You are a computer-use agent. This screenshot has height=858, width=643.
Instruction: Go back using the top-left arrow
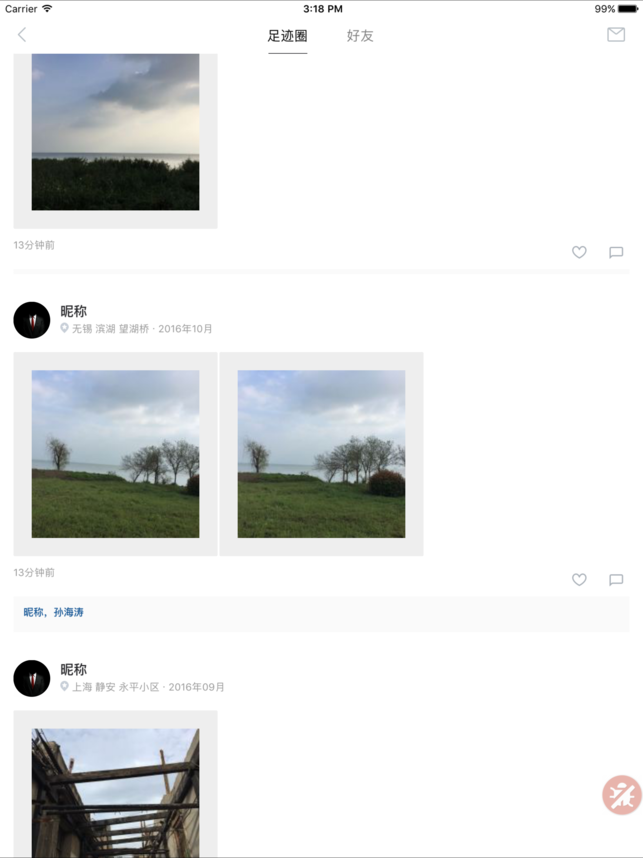click(x=22, y=35)
